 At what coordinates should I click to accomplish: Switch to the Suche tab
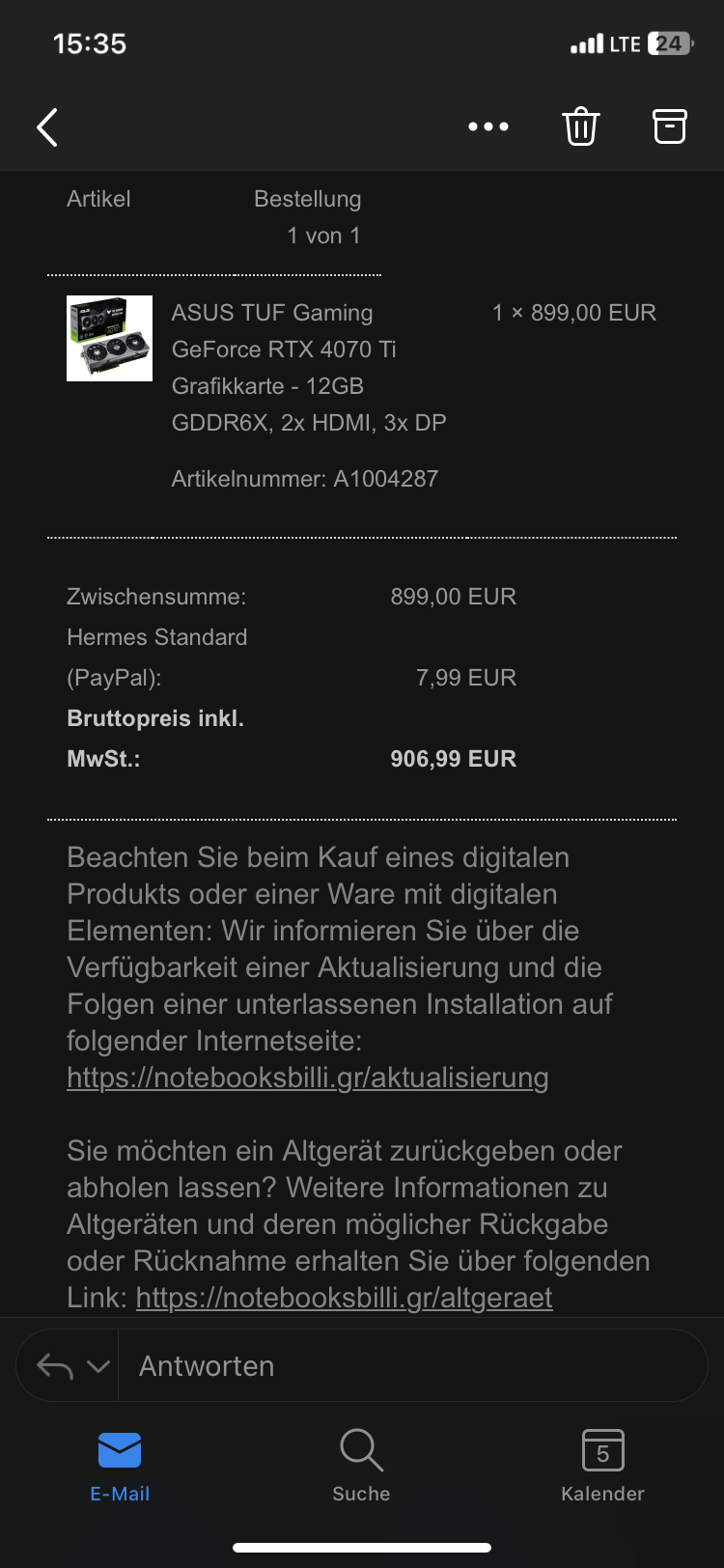pos(361,1465)
